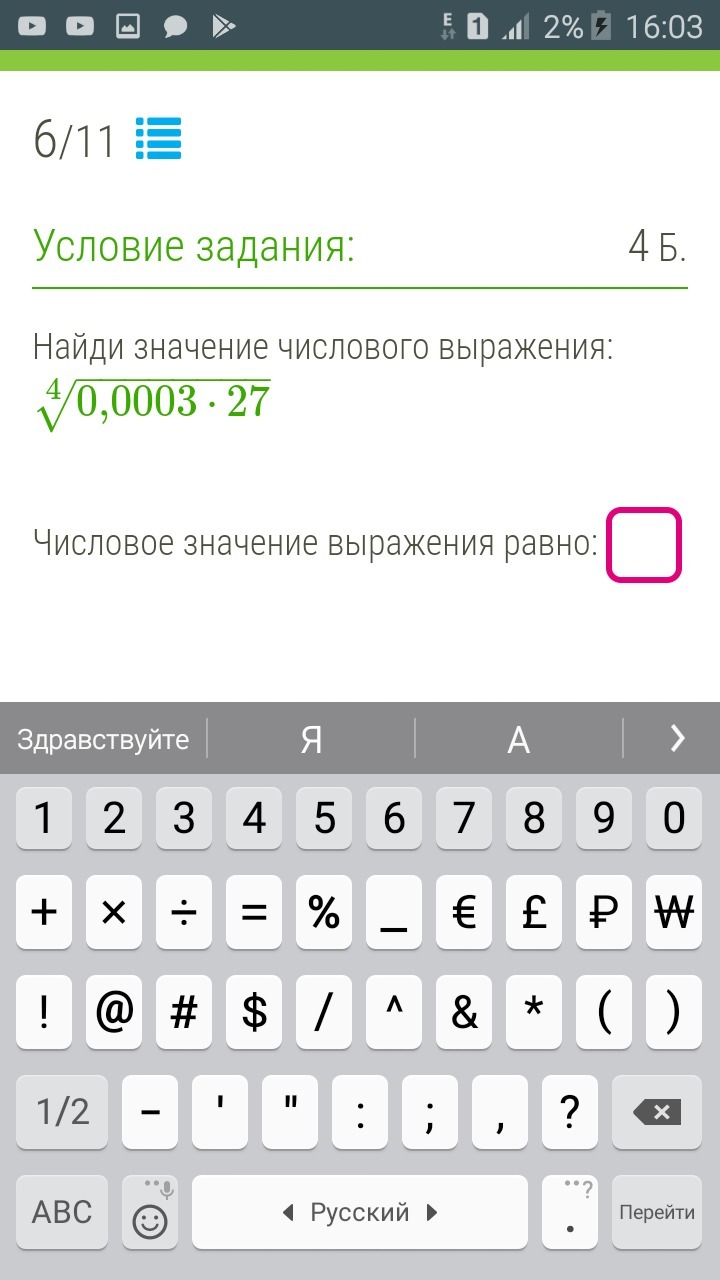Focus the answer input box

(x=644, y=545)
